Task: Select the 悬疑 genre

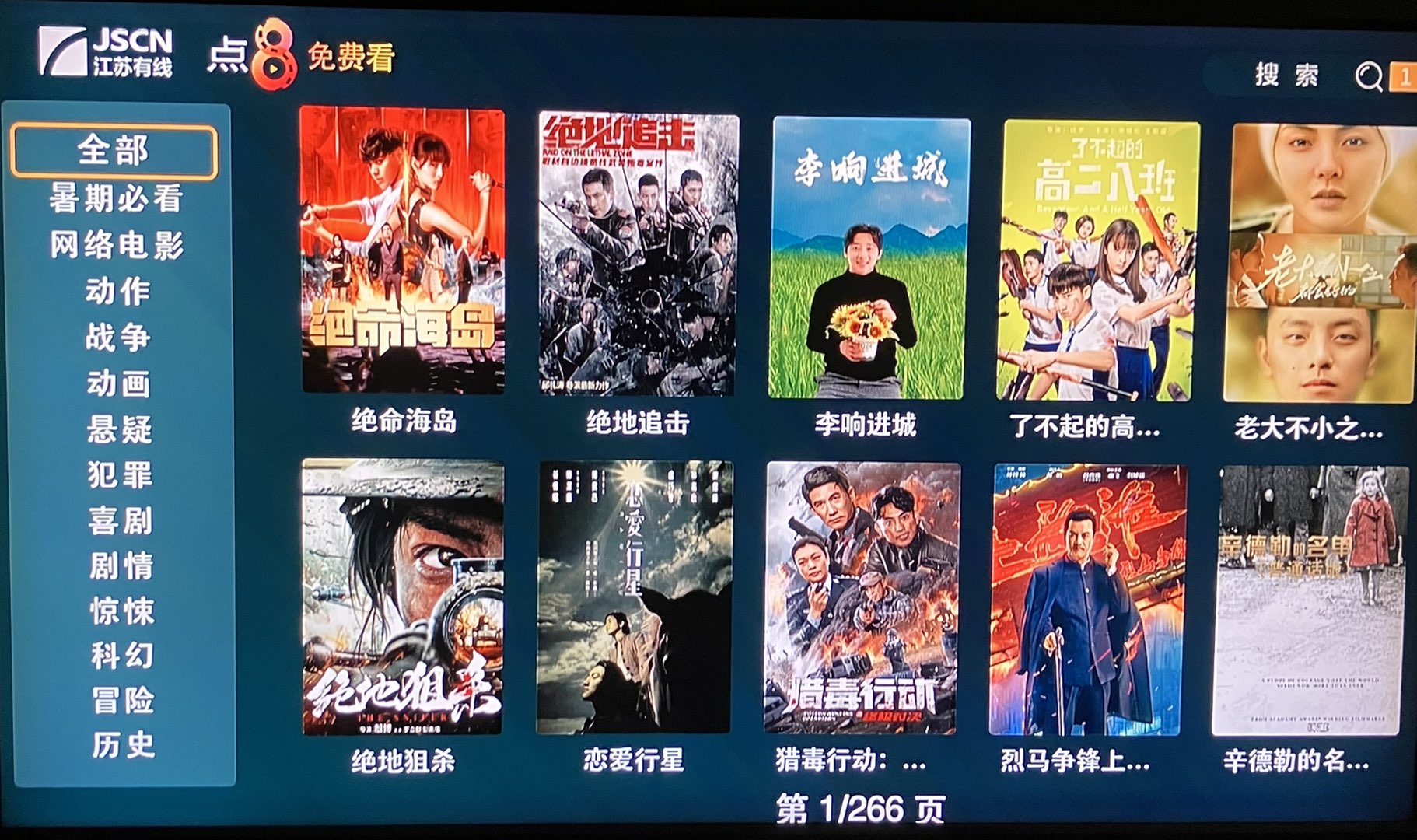Action: pos(119,429)
